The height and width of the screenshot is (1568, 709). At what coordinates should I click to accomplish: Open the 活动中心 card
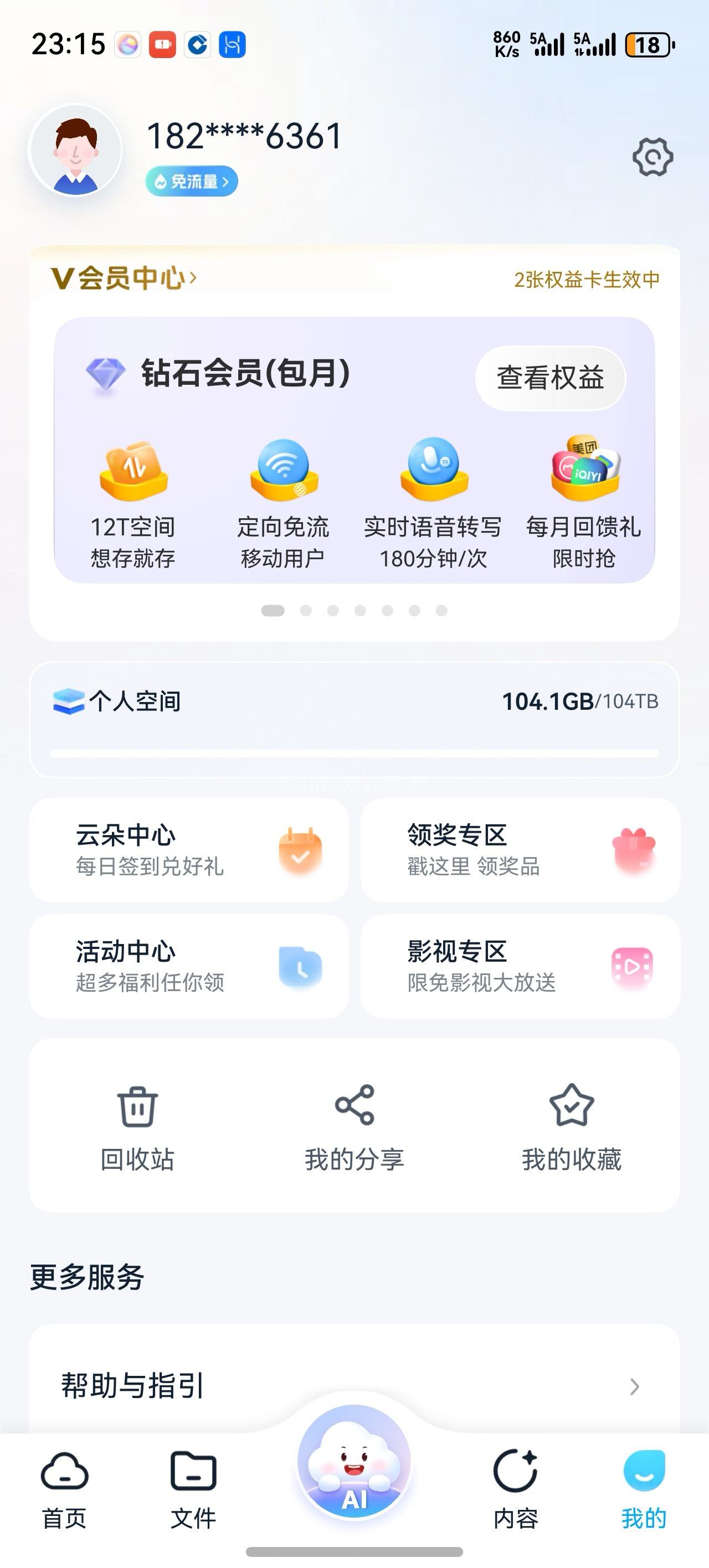click(189, 966)
